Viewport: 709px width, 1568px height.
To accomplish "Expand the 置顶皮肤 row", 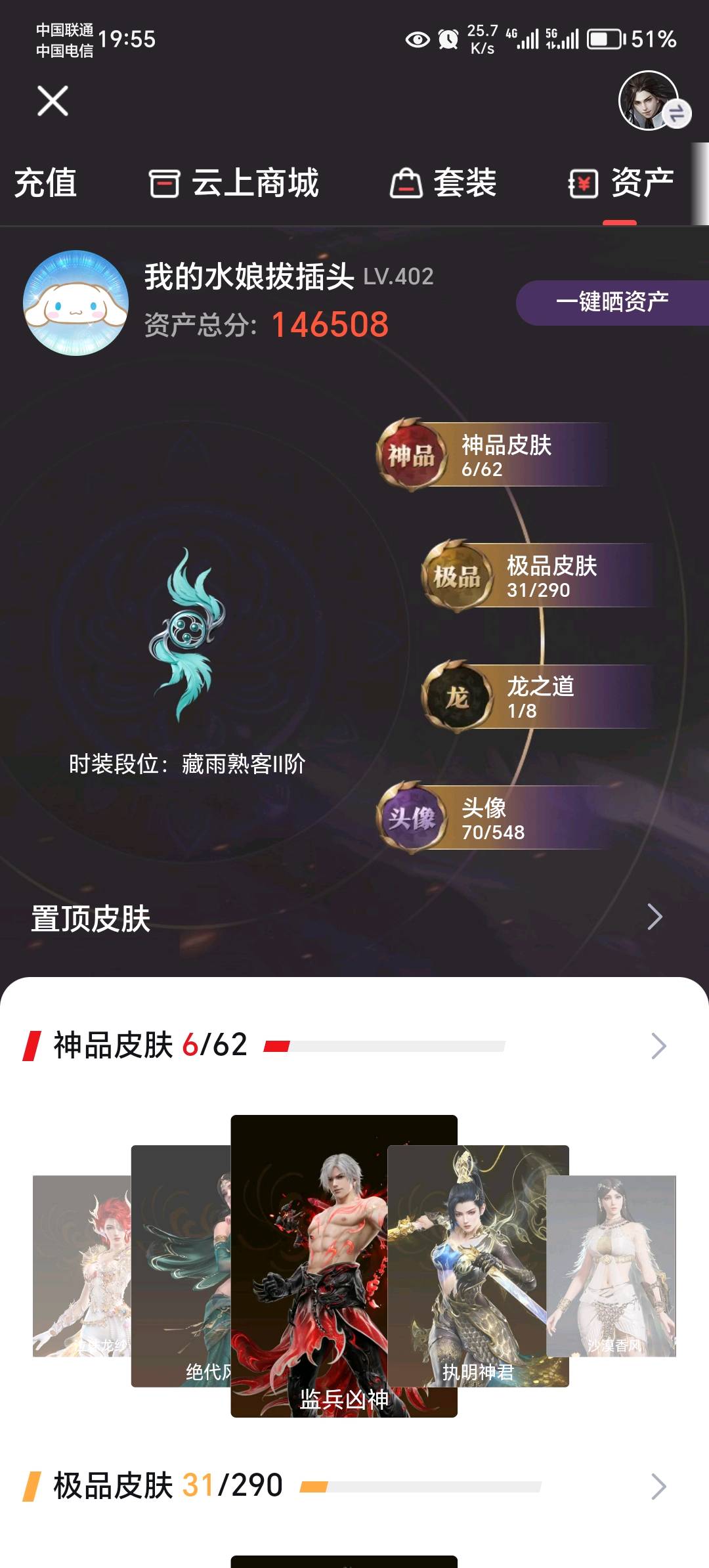I will (354, 917).
